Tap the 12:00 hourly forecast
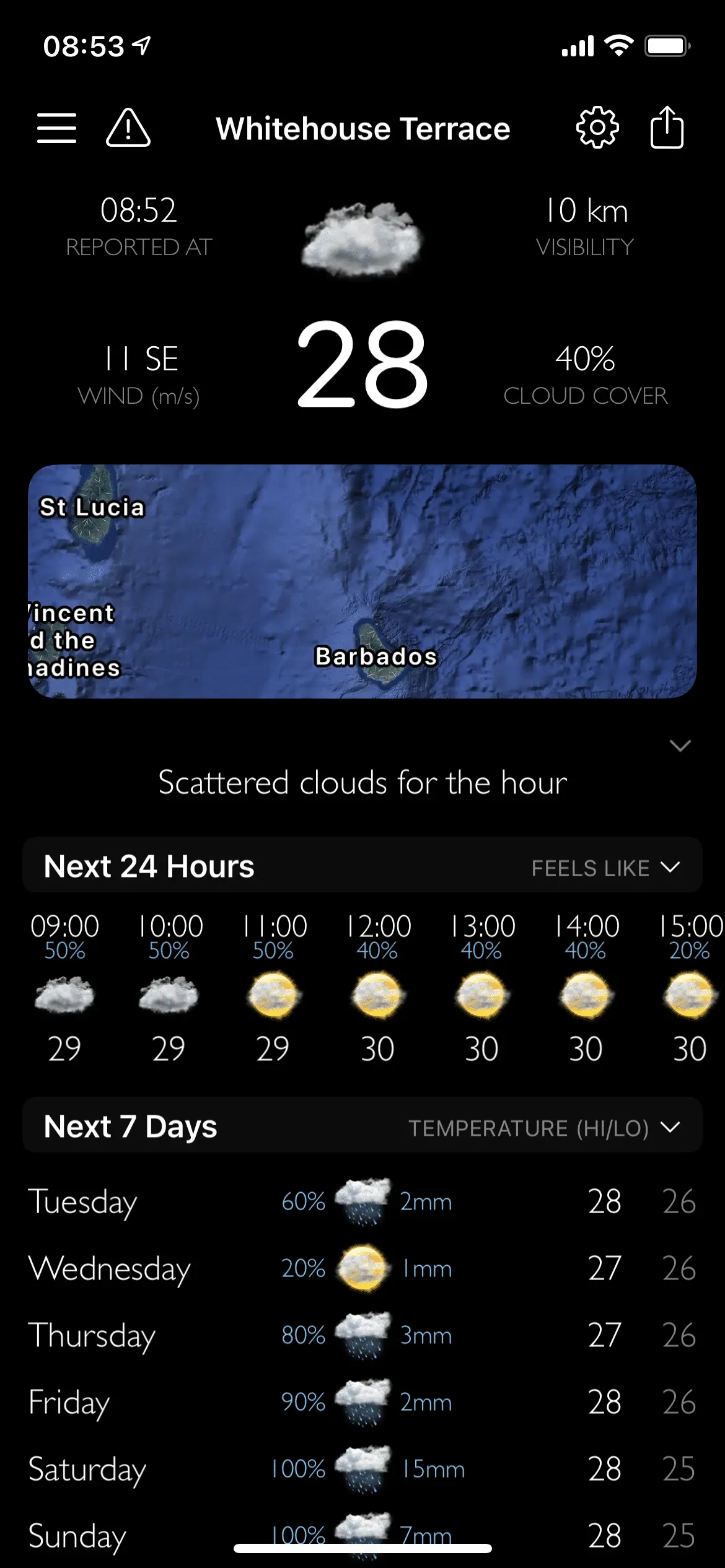Screen dimensions: 725x1568 [x=378, y=988]
